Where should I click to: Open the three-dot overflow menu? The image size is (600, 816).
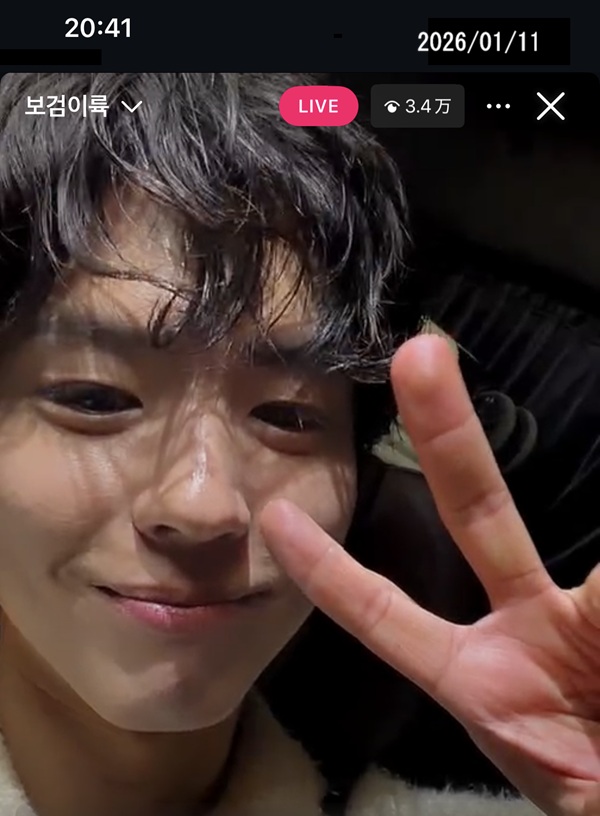click(498, 107)
